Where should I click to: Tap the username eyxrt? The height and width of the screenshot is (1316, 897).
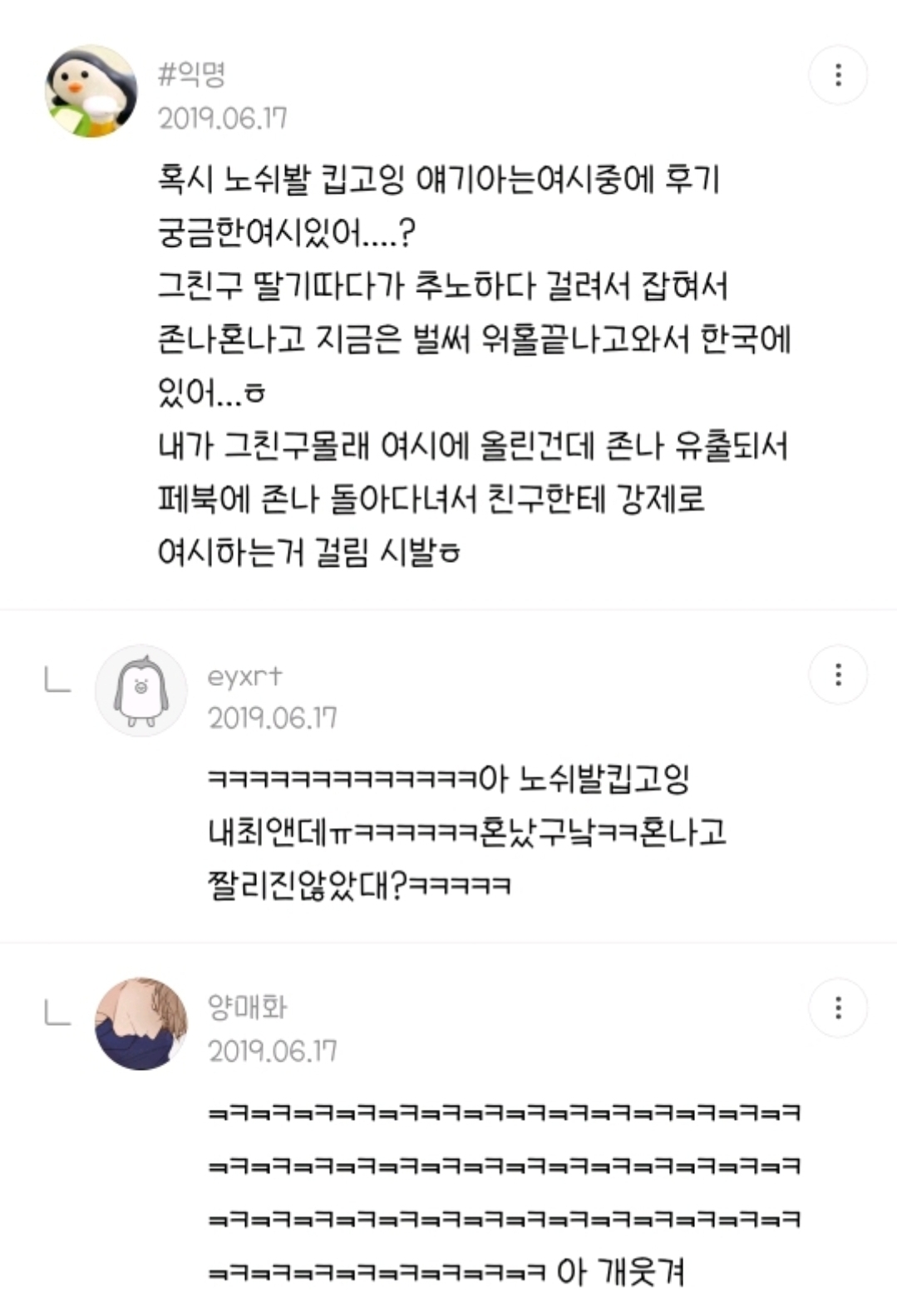coord(245,676)
